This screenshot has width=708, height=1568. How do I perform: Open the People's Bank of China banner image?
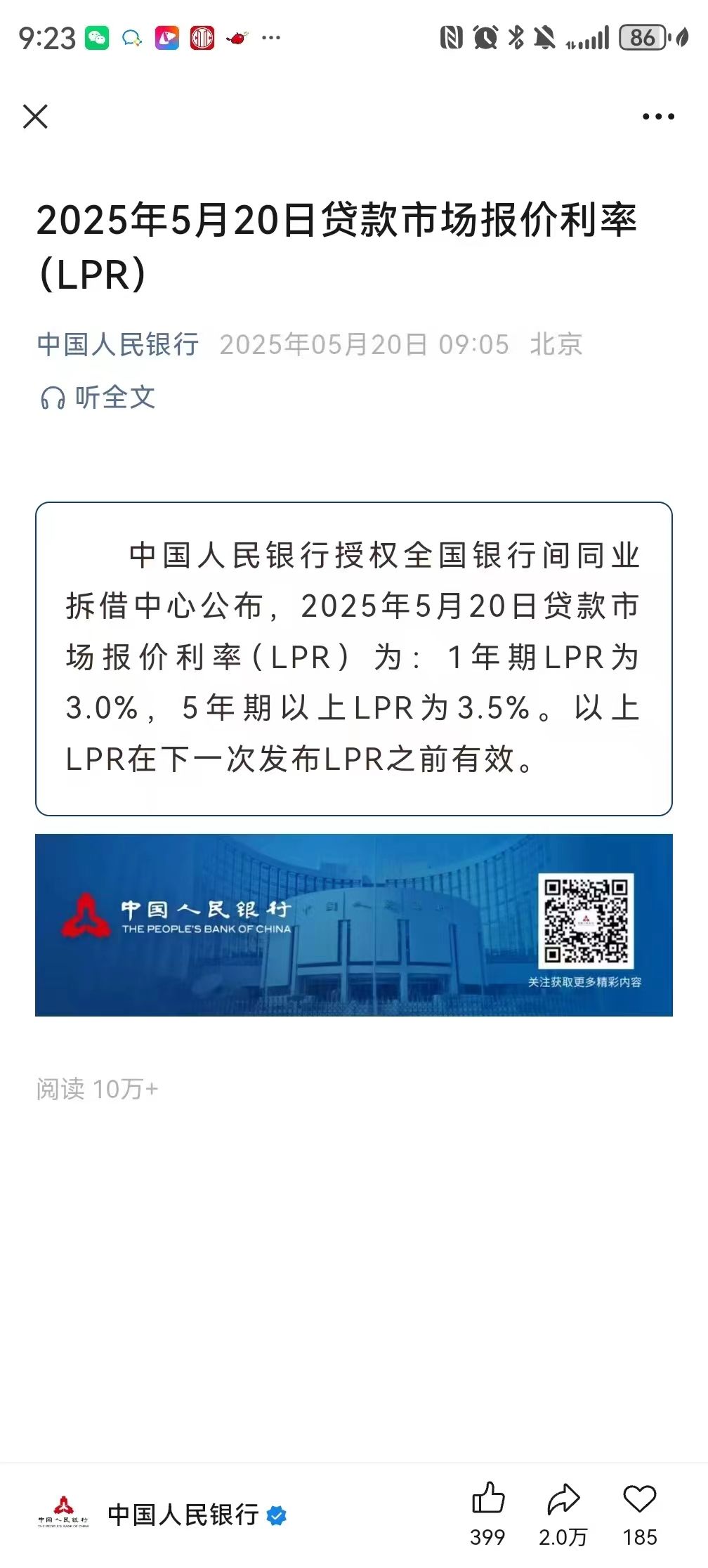click(354, 925)
